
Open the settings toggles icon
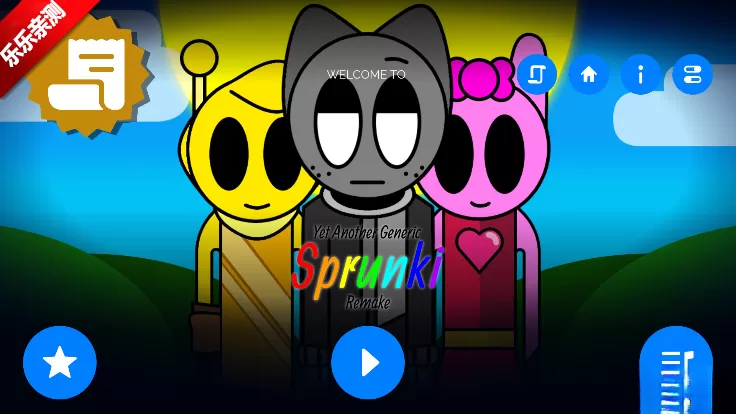coord(692,74)
